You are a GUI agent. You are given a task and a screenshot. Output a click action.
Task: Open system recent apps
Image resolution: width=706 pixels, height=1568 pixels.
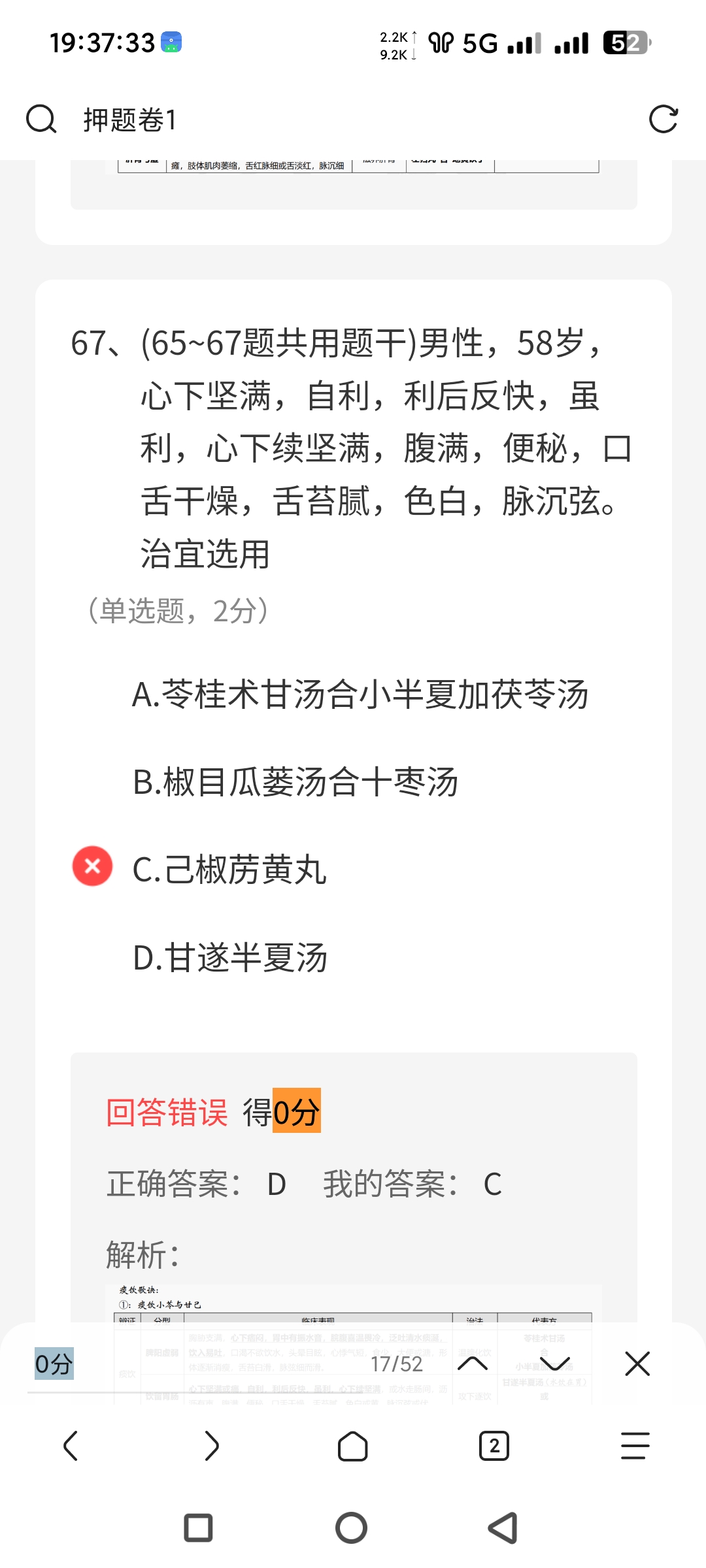tap(199, 1528)
